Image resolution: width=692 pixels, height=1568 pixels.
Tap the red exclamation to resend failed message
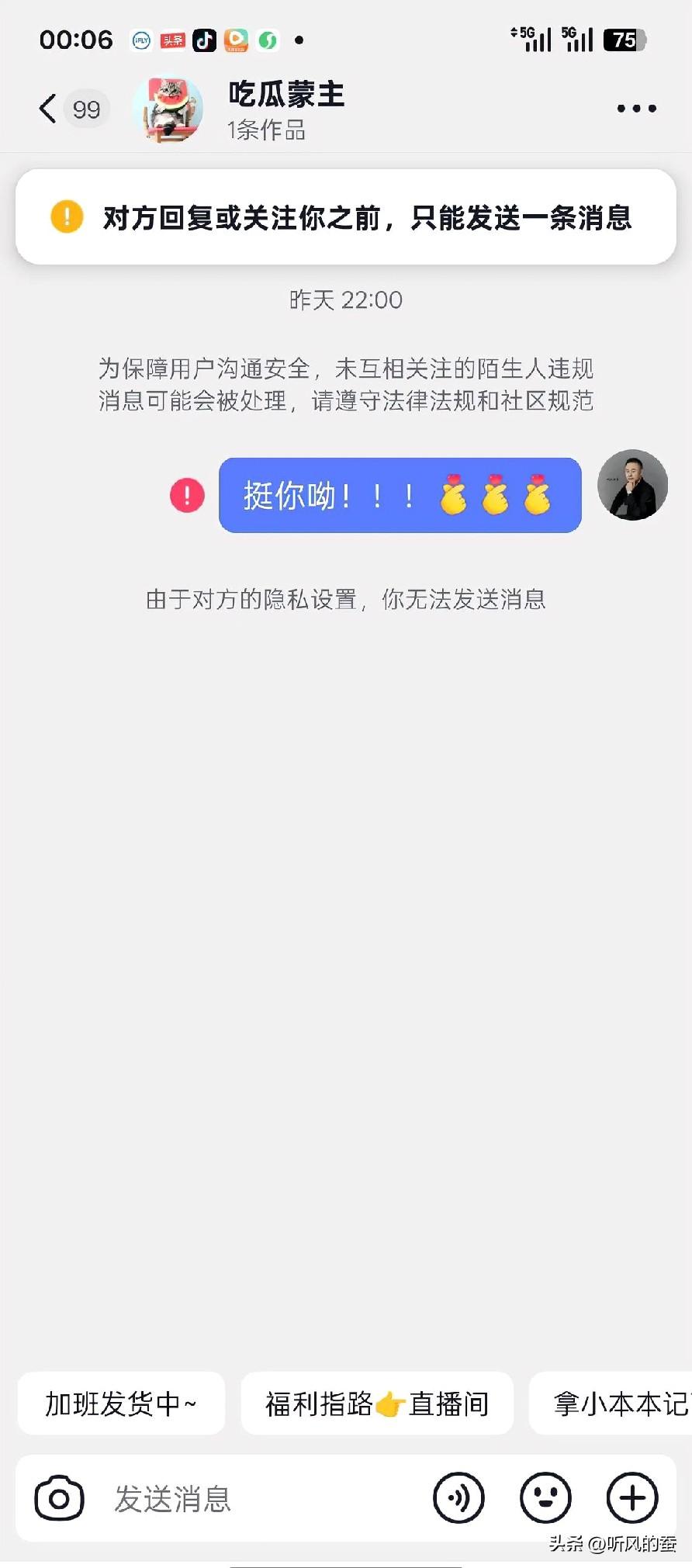click(185, 494)
